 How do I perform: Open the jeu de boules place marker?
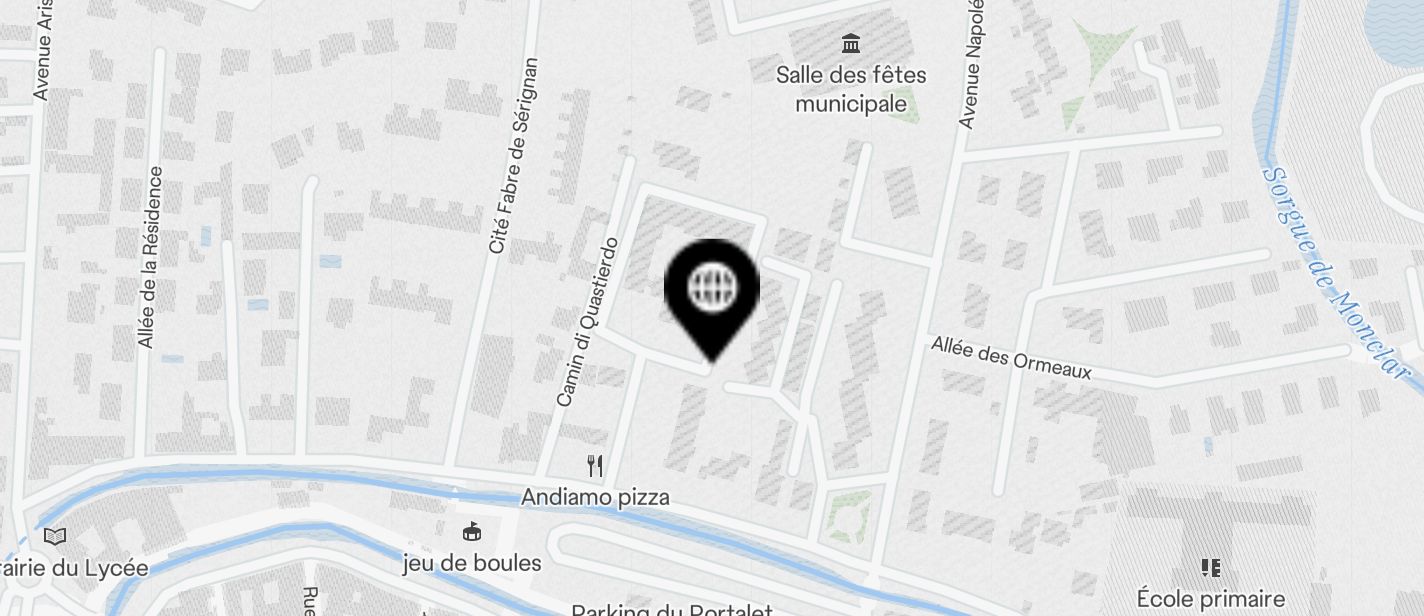click(472, 531)
